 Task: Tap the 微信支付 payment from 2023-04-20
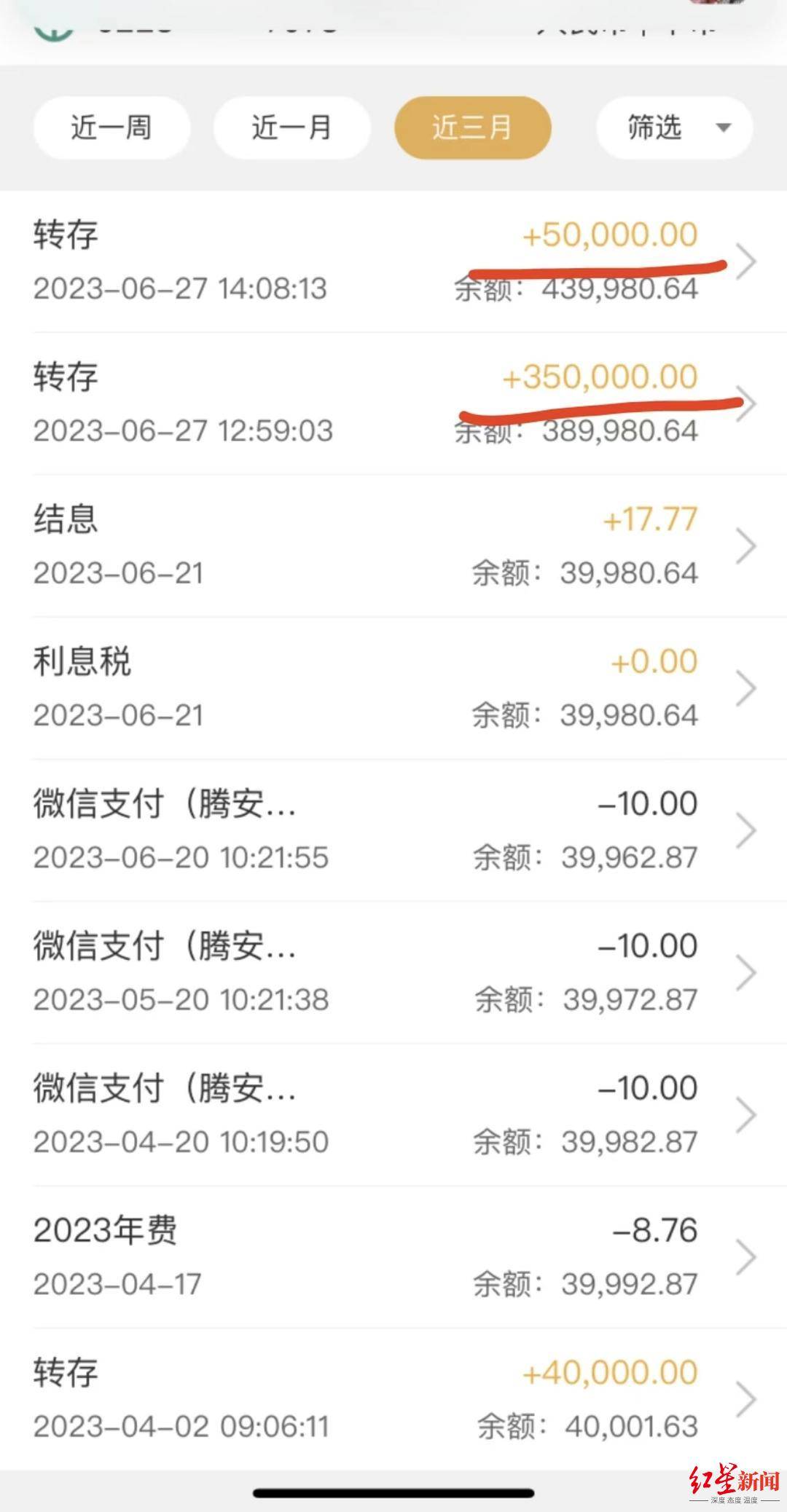click(393, 1114)
